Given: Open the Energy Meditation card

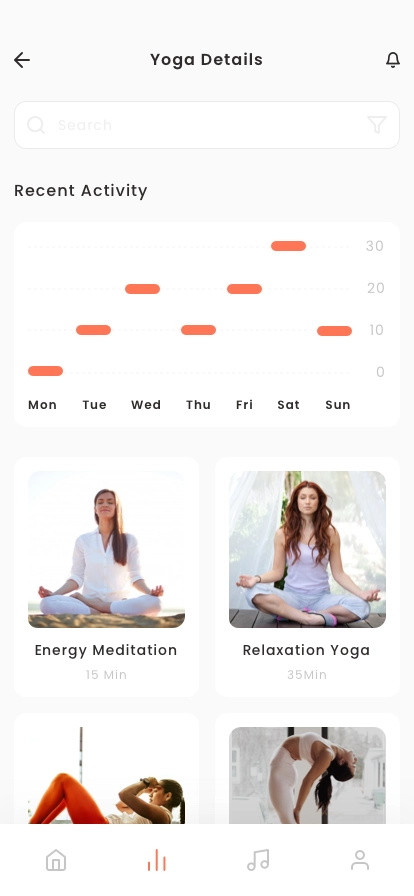Looking at the screenshot, I should [106, 577].
